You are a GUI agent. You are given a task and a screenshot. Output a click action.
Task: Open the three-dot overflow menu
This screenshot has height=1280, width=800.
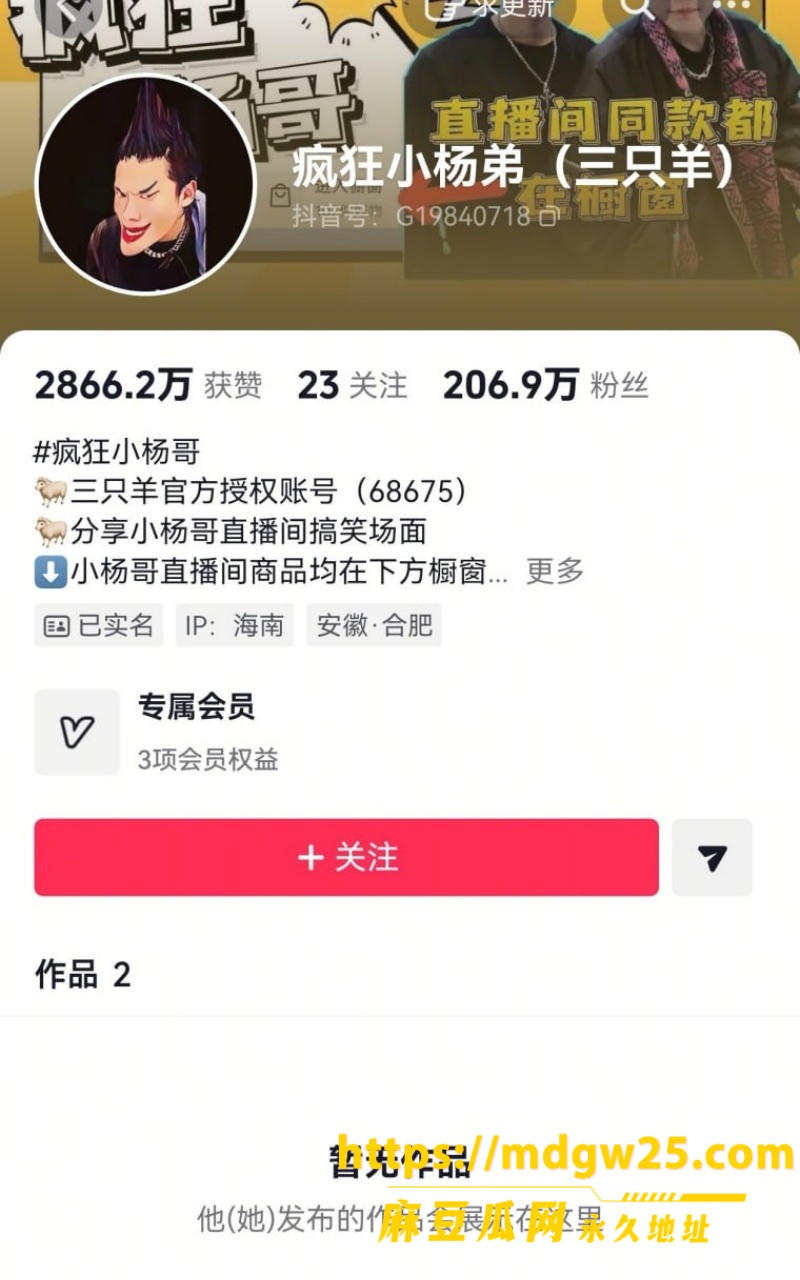pos(737,8)
